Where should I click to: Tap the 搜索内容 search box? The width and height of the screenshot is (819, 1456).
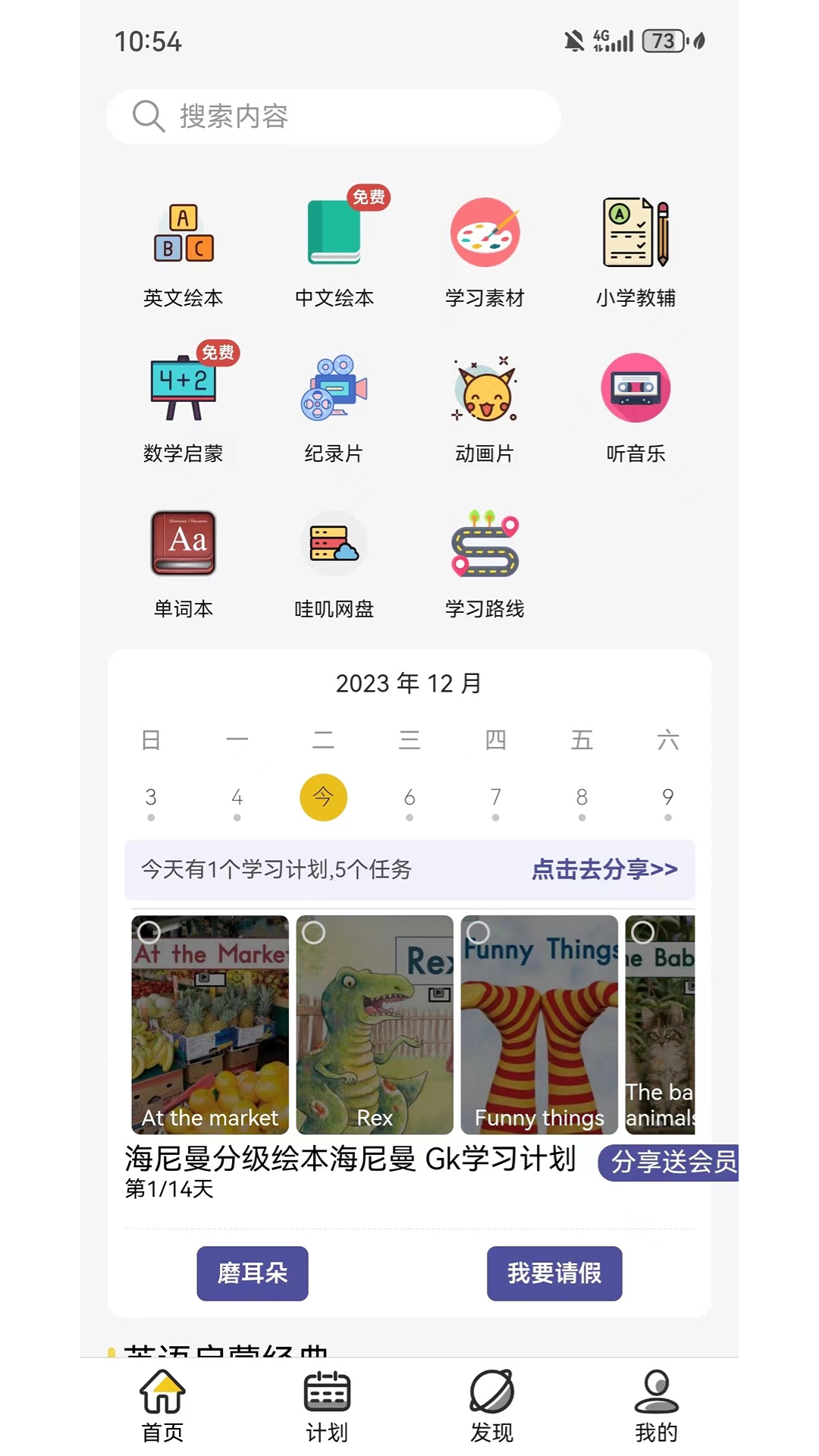(x=334, y=117)
